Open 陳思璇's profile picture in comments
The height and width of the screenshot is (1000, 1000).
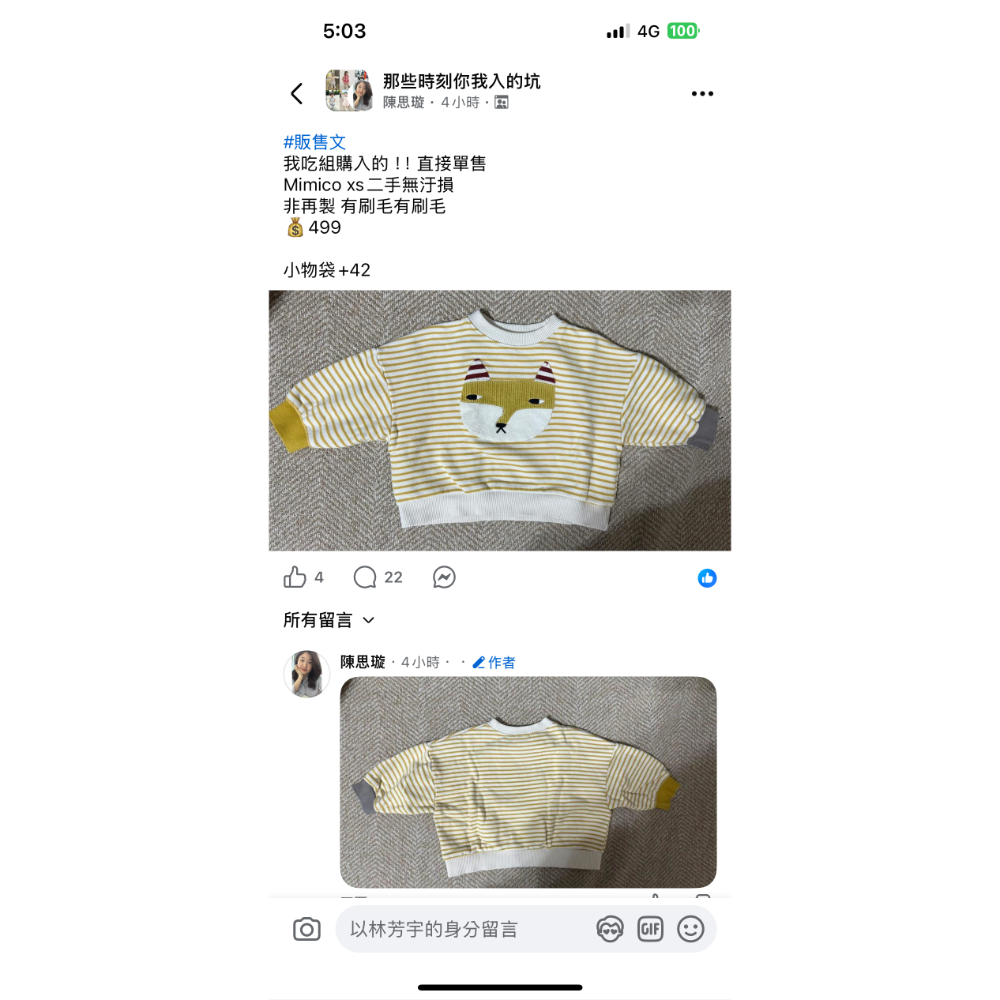[x=306, y=674]
